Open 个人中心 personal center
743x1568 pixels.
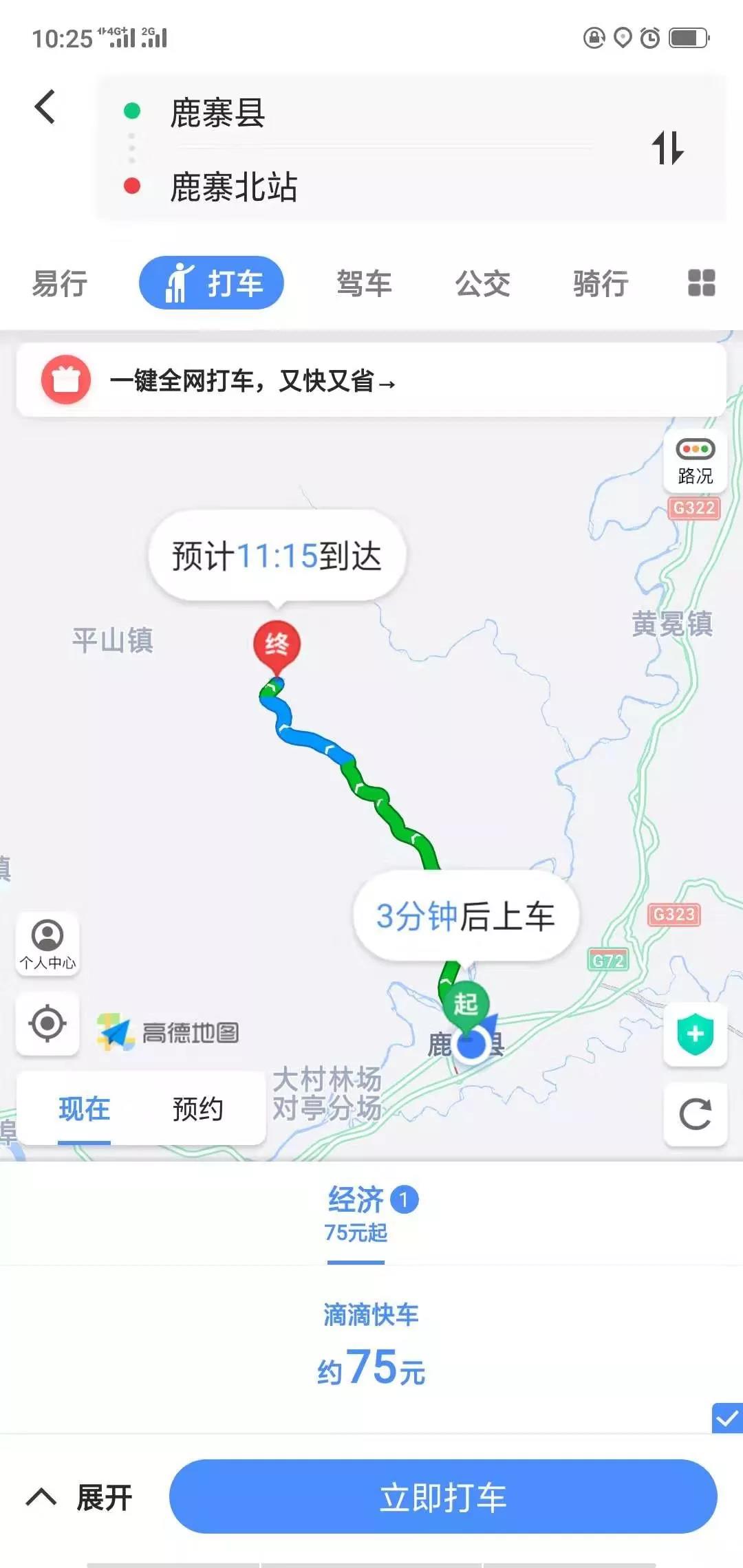point(47,944)
